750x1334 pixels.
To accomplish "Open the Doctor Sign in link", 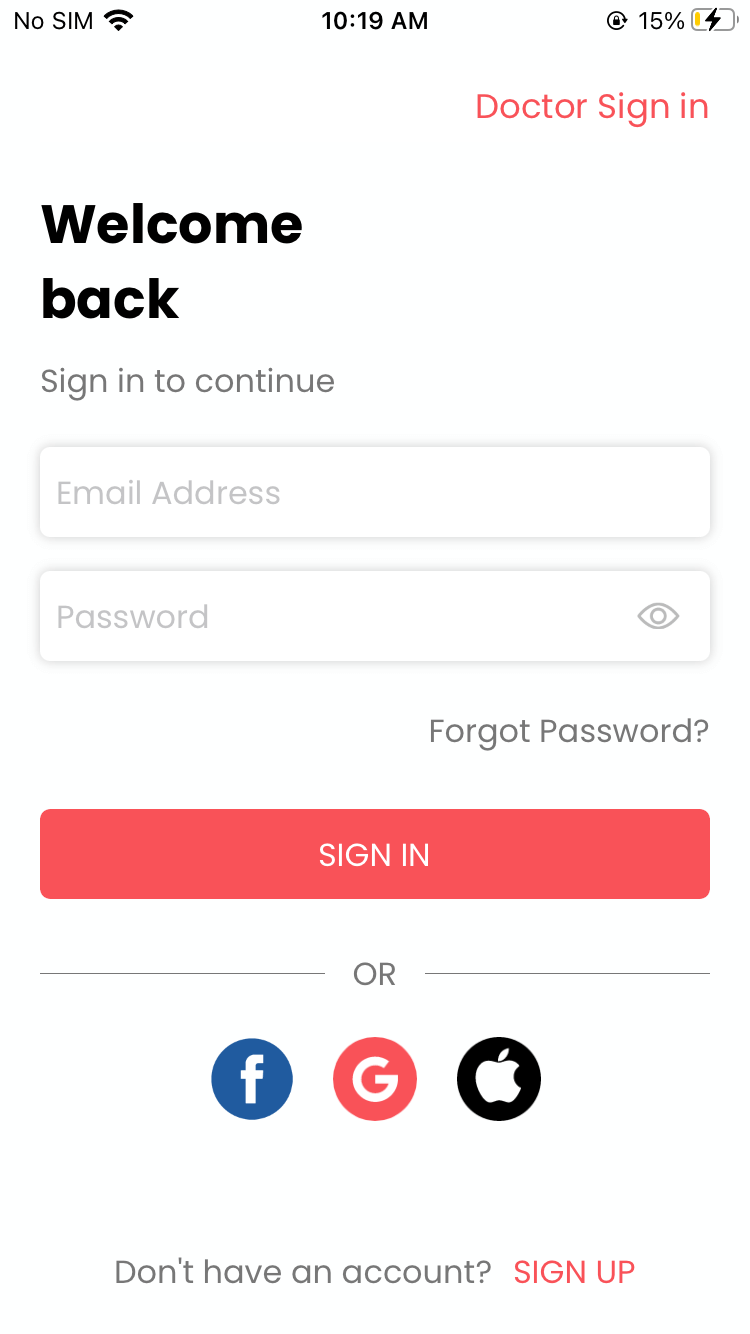I will tap(592, 107).
